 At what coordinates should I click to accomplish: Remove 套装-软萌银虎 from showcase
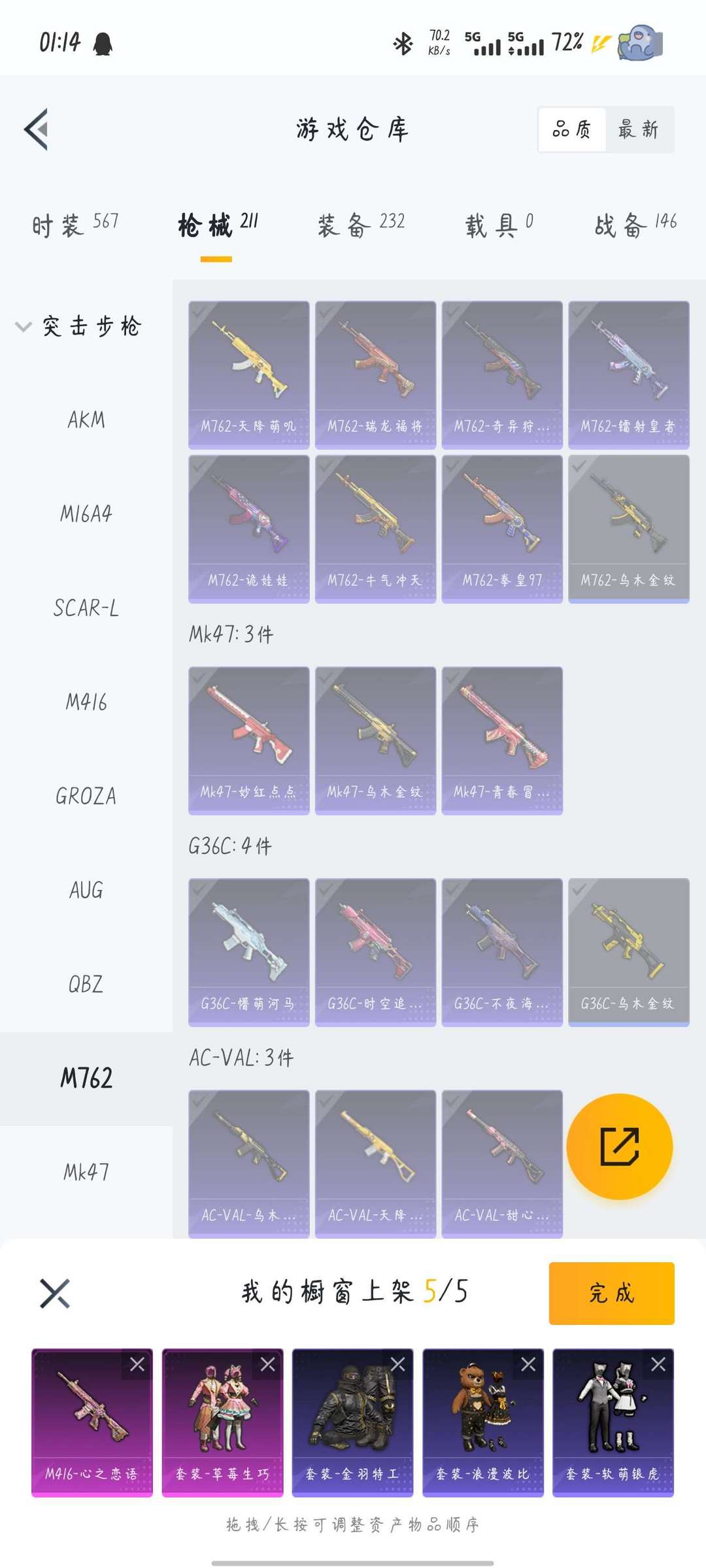coord(658,1364)
